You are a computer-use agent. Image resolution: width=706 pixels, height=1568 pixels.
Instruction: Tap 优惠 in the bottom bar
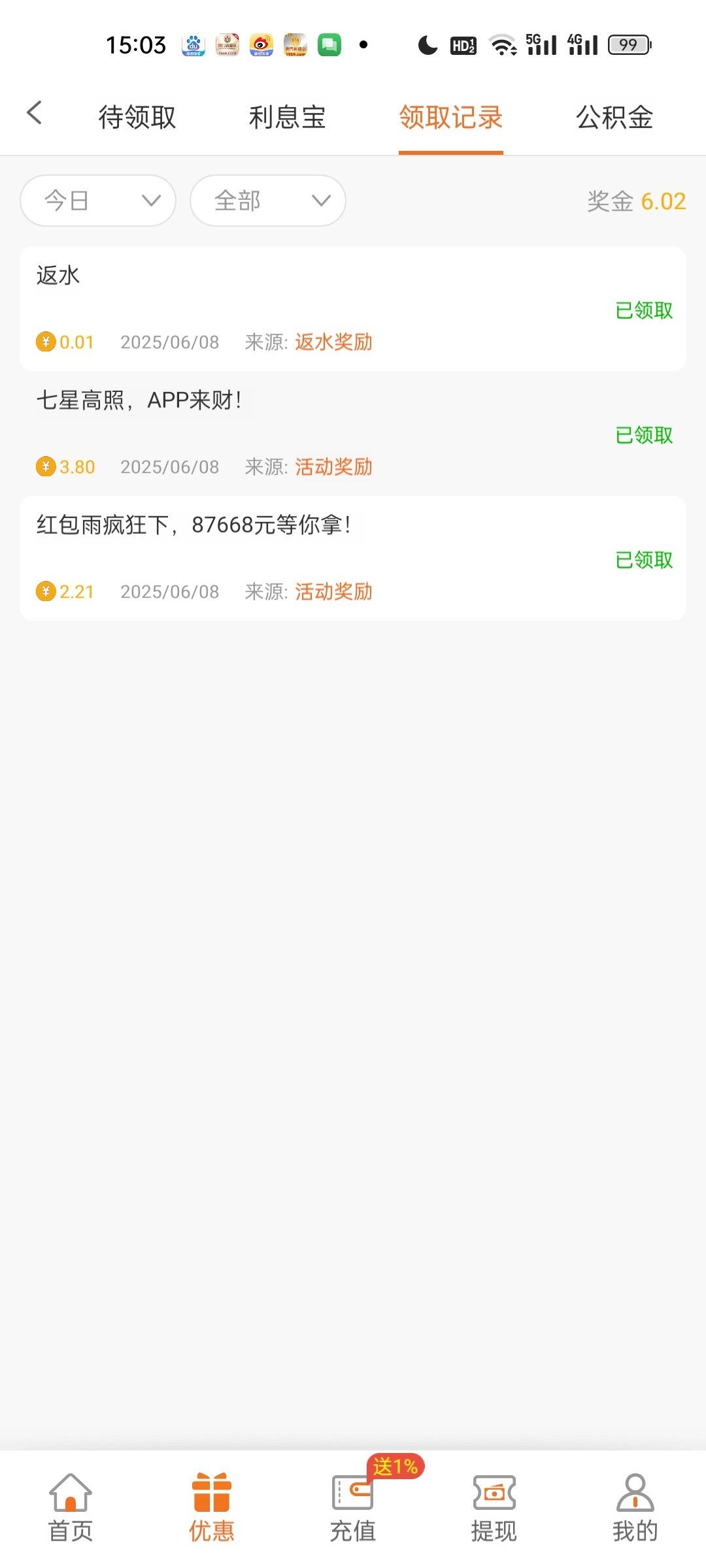point(212,1507)
